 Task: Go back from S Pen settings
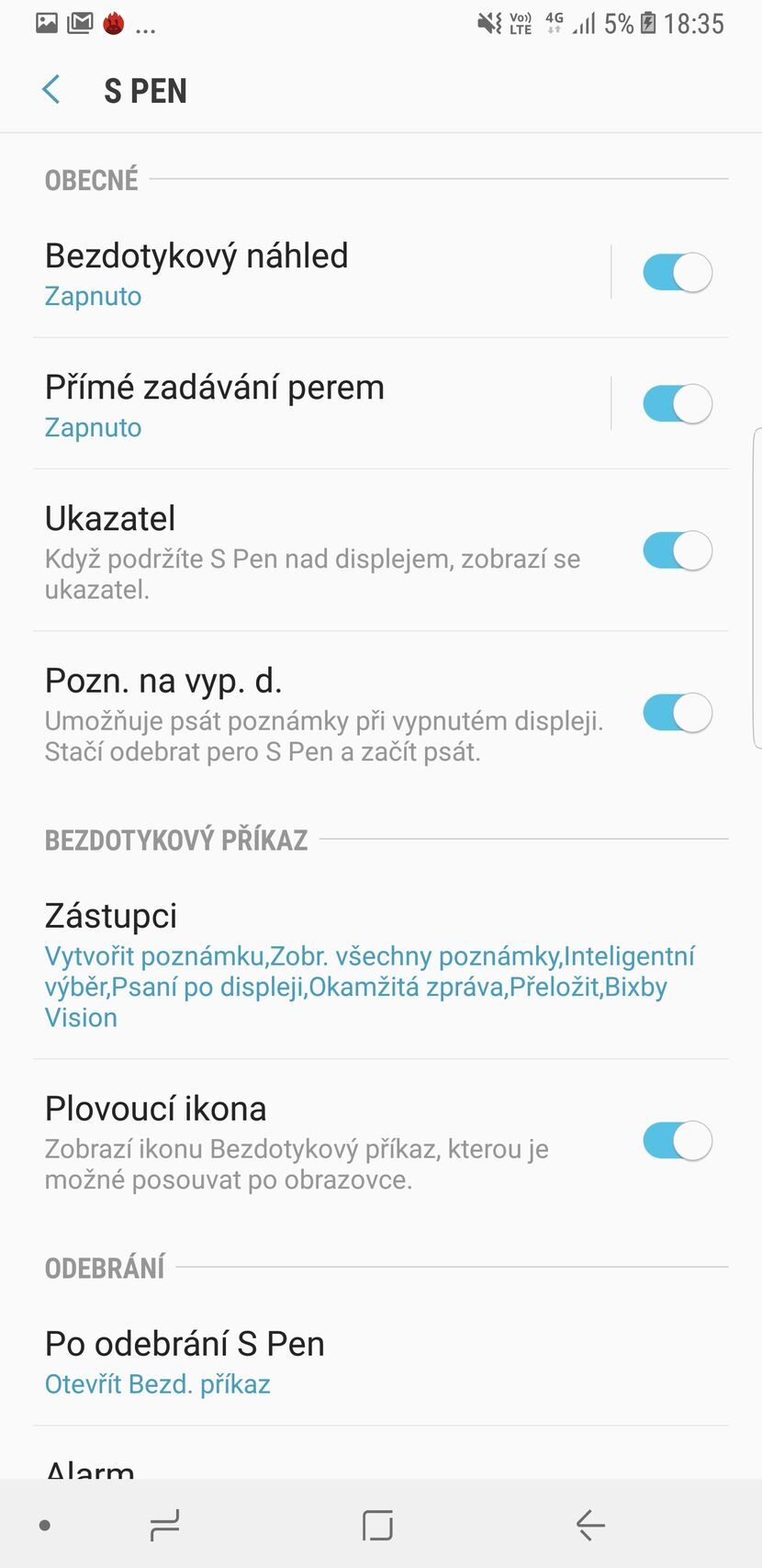[x=51, y=90]
